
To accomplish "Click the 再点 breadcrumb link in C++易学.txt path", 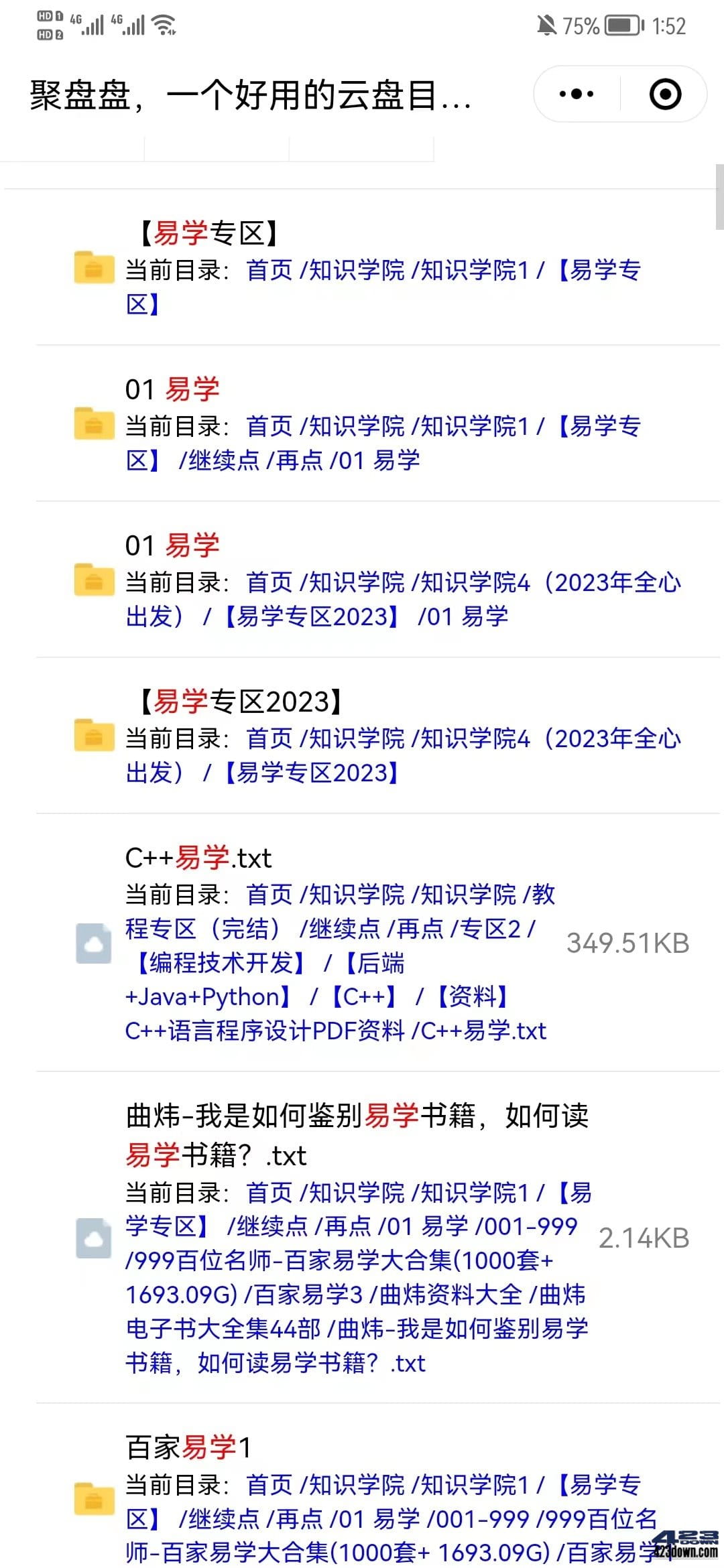I will pos(421,928).
